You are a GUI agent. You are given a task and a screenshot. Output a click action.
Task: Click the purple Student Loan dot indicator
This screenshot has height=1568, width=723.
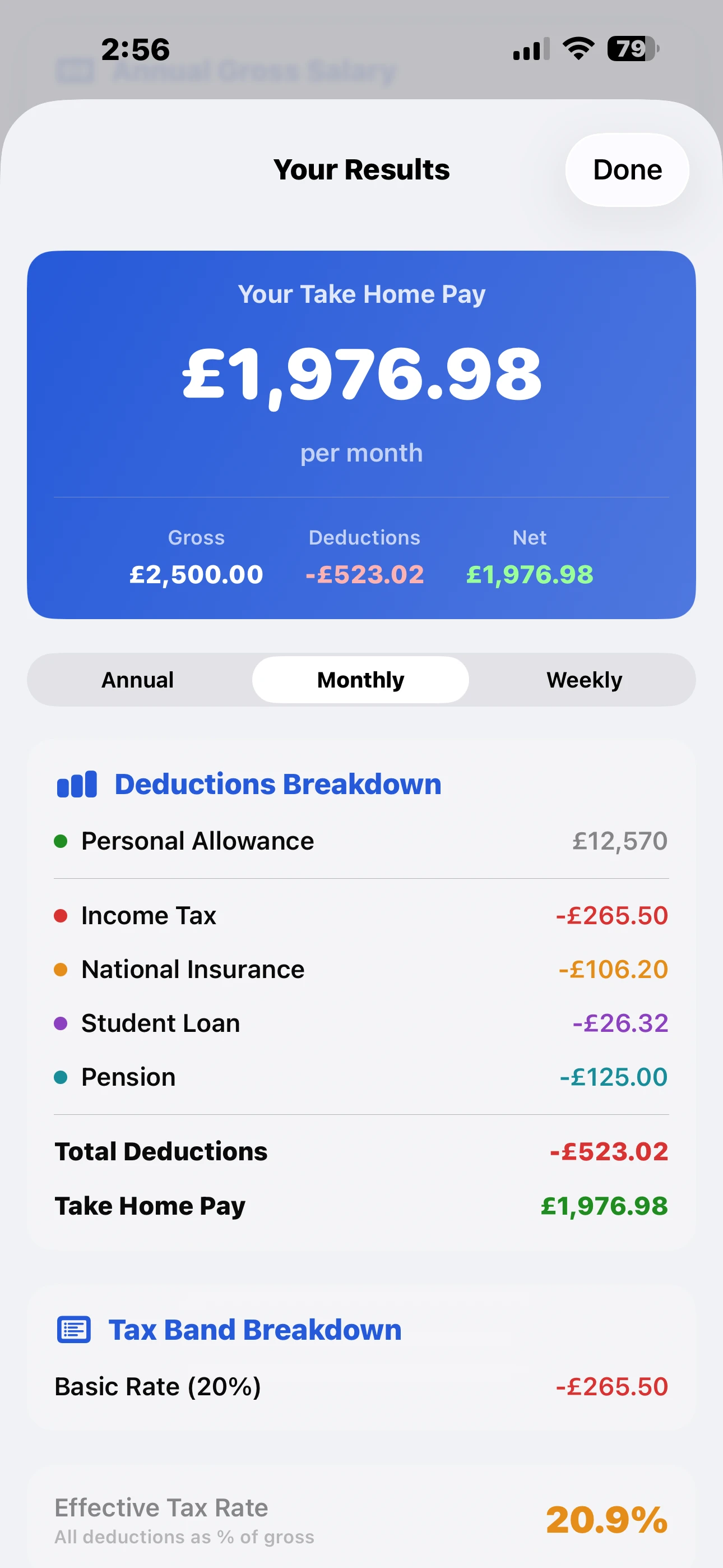(x=61, y=1022)
